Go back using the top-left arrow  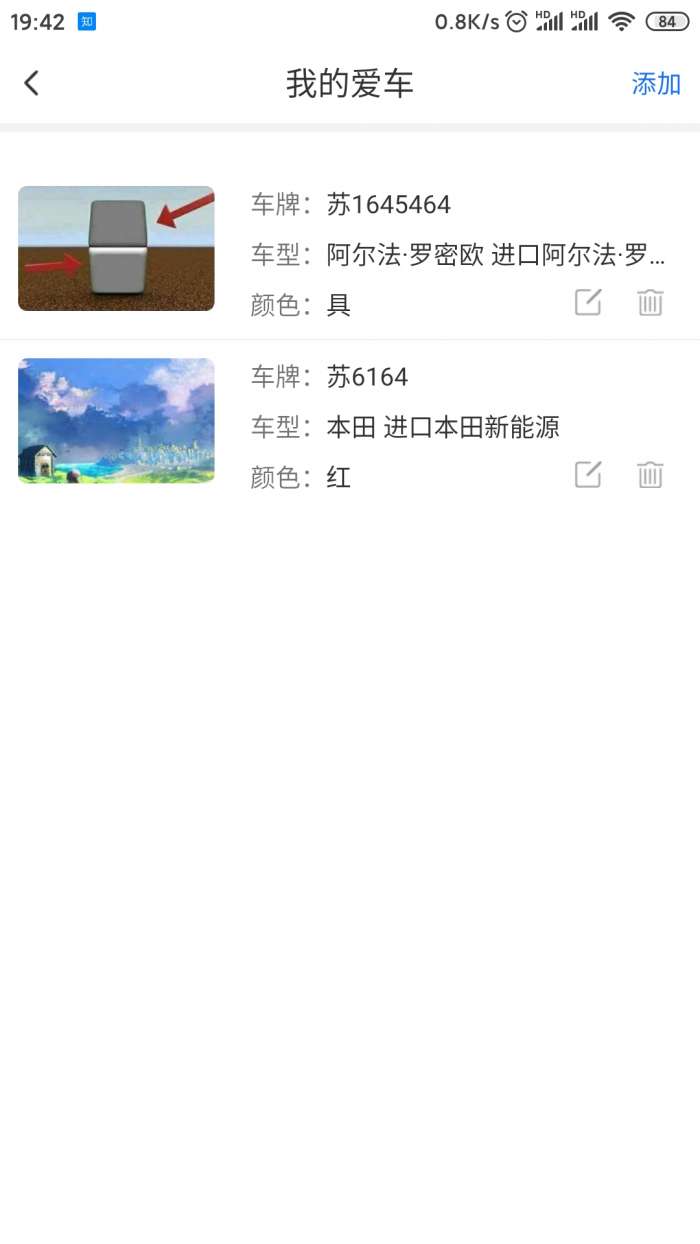pyautogui.click(x=32, y=83)
